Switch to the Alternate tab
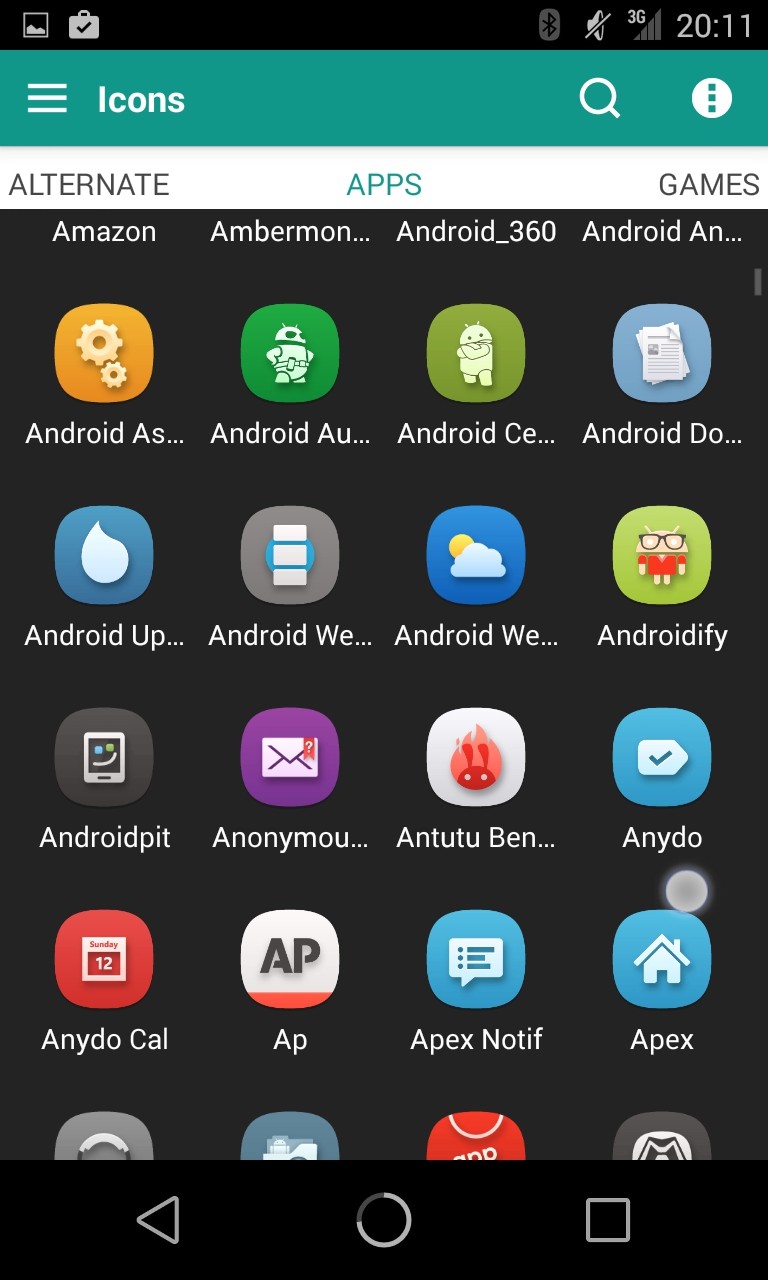 pos(89,184)
